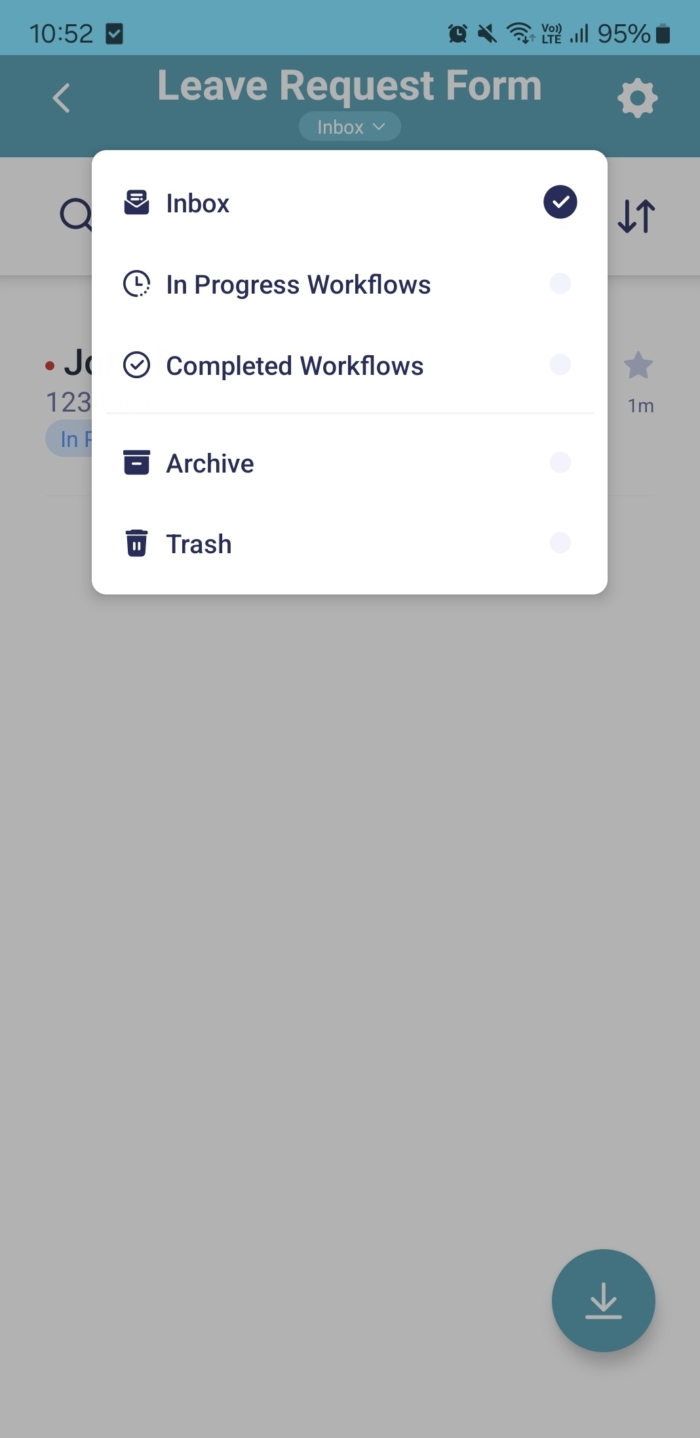The image size is (700, 1438).
Task: Star the submission marked 1m
Action: pos(638,366)
